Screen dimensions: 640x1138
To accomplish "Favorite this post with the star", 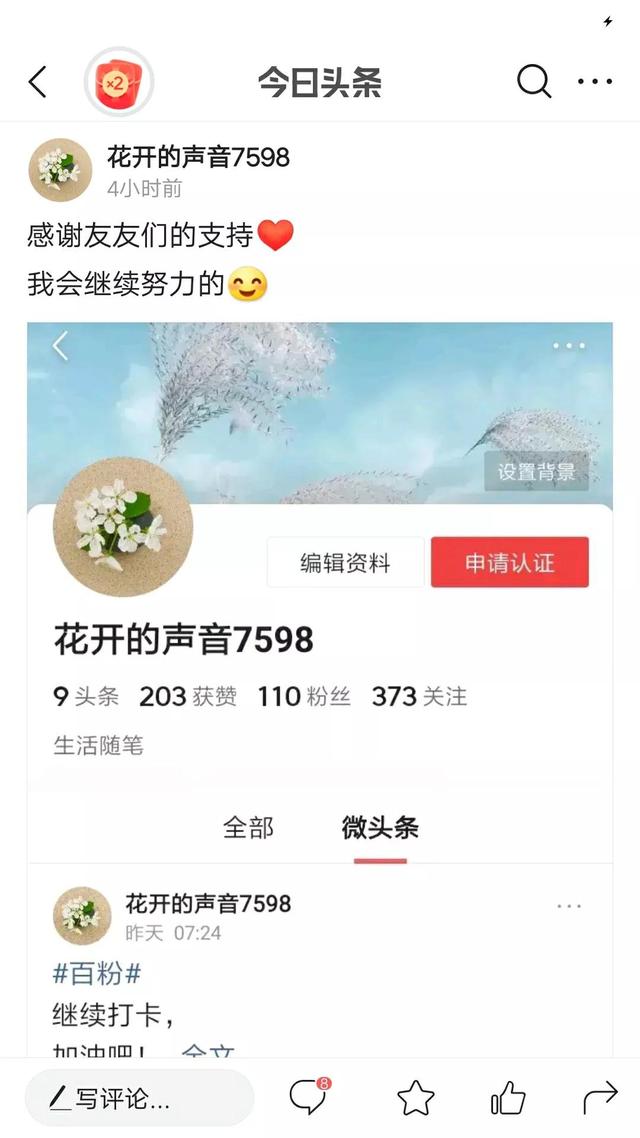I will click(x=416, y=1099).
